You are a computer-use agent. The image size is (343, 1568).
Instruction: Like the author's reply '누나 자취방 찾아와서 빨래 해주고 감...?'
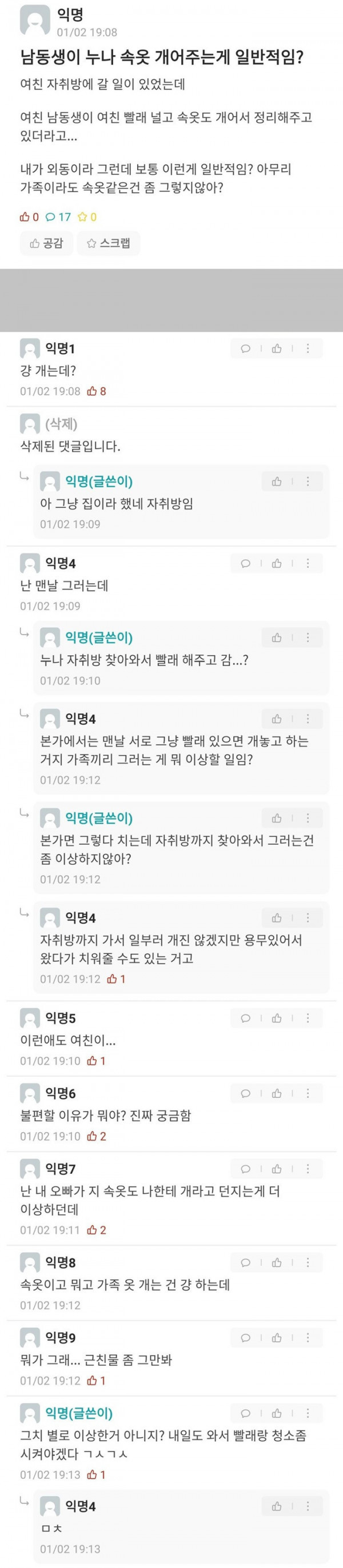(x=277, y=638)
